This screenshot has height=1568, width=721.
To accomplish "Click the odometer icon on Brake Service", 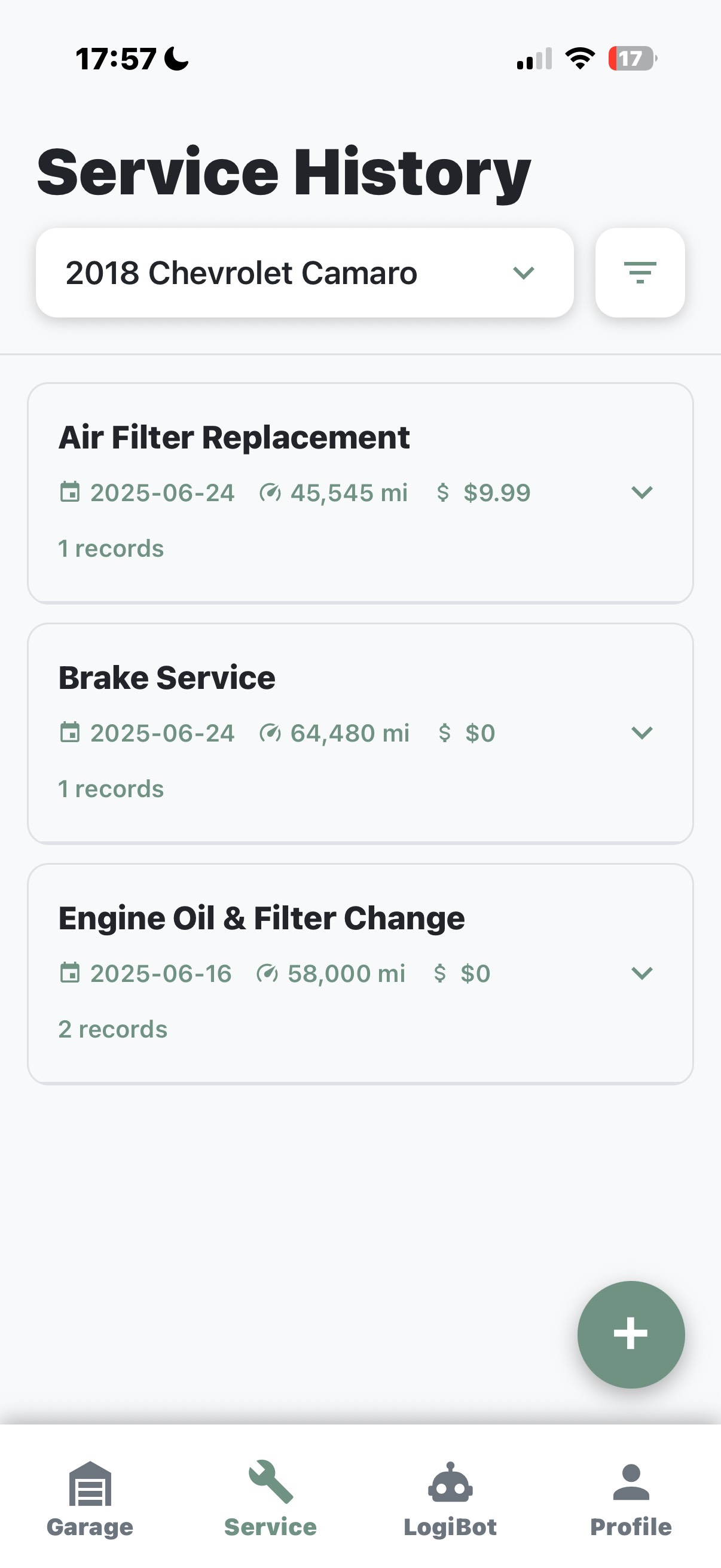I will pyautogui.click(x=271, y=733).
